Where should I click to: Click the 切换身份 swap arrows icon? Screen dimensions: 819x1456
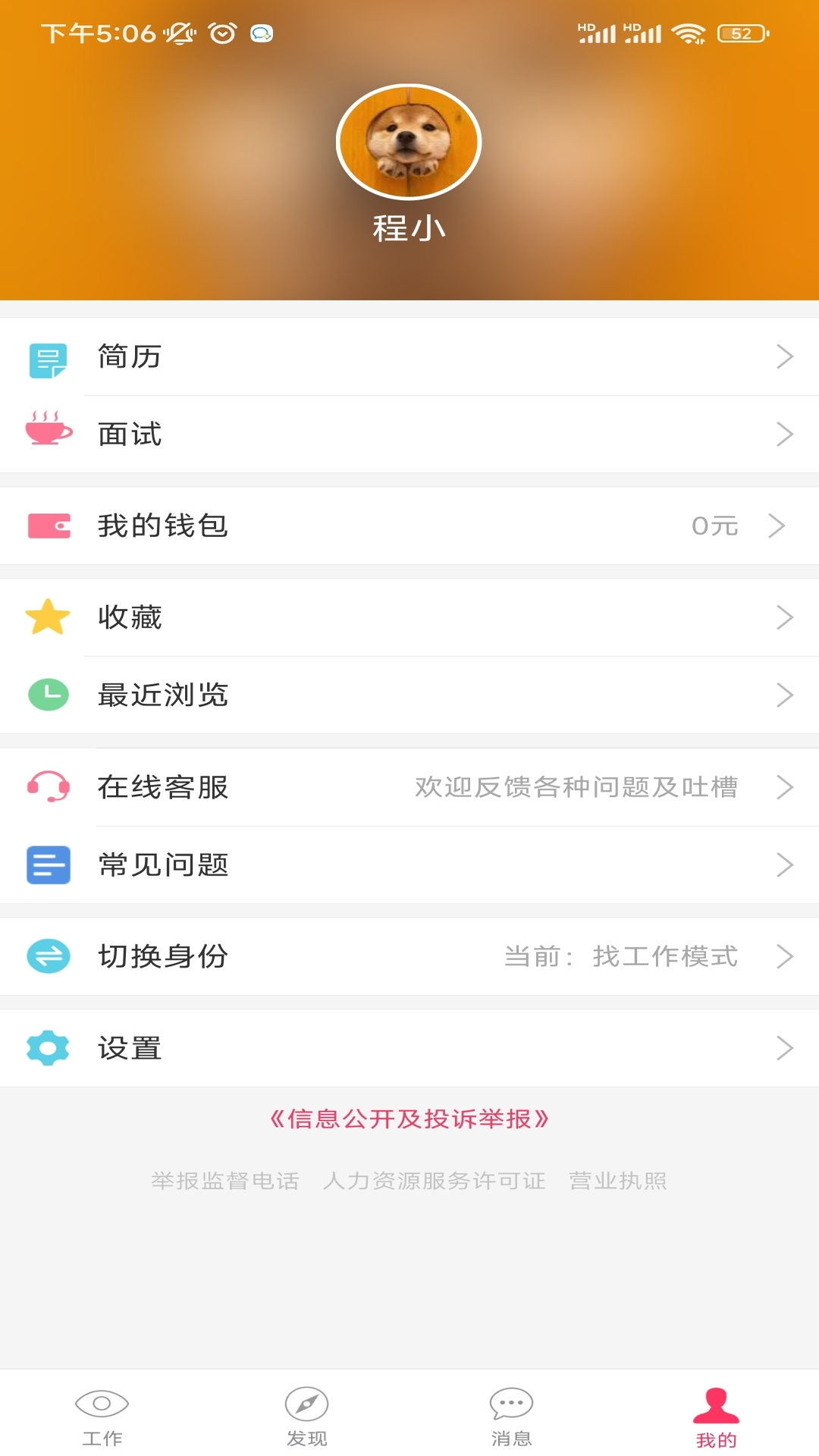click(47, 955)
